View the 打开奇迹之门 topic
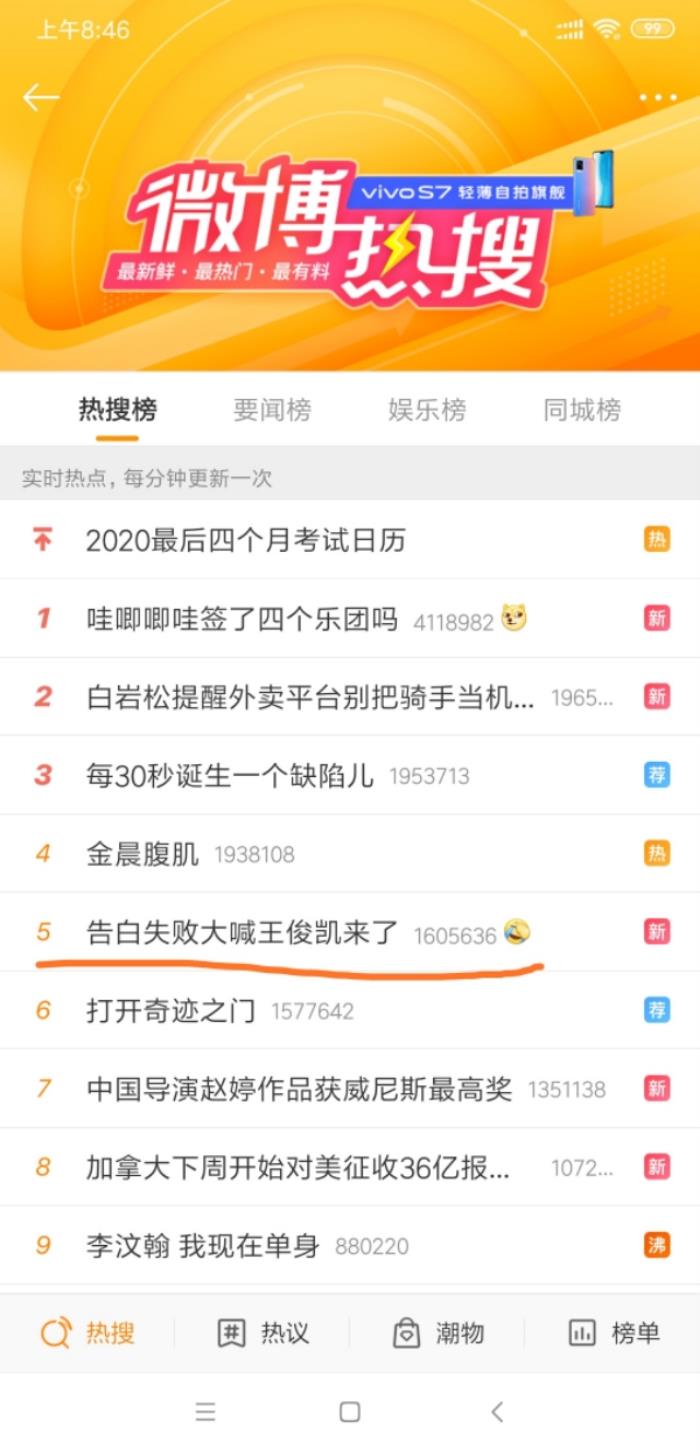The width and height of the screenshot is (700, 1456). (x=171, y=1011)
